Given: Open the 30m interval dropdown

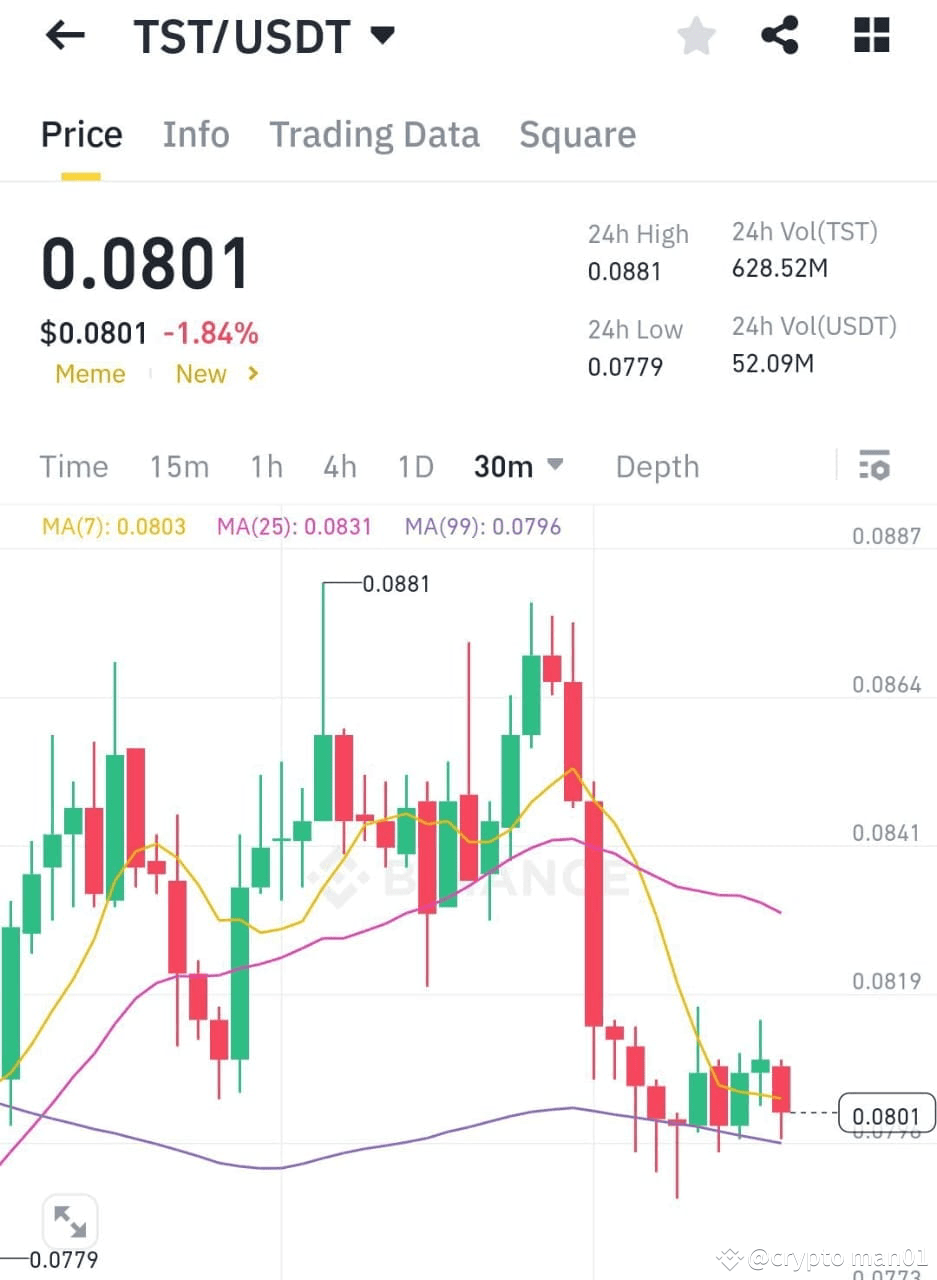Looking at the screenshot, I should (518, 466).
